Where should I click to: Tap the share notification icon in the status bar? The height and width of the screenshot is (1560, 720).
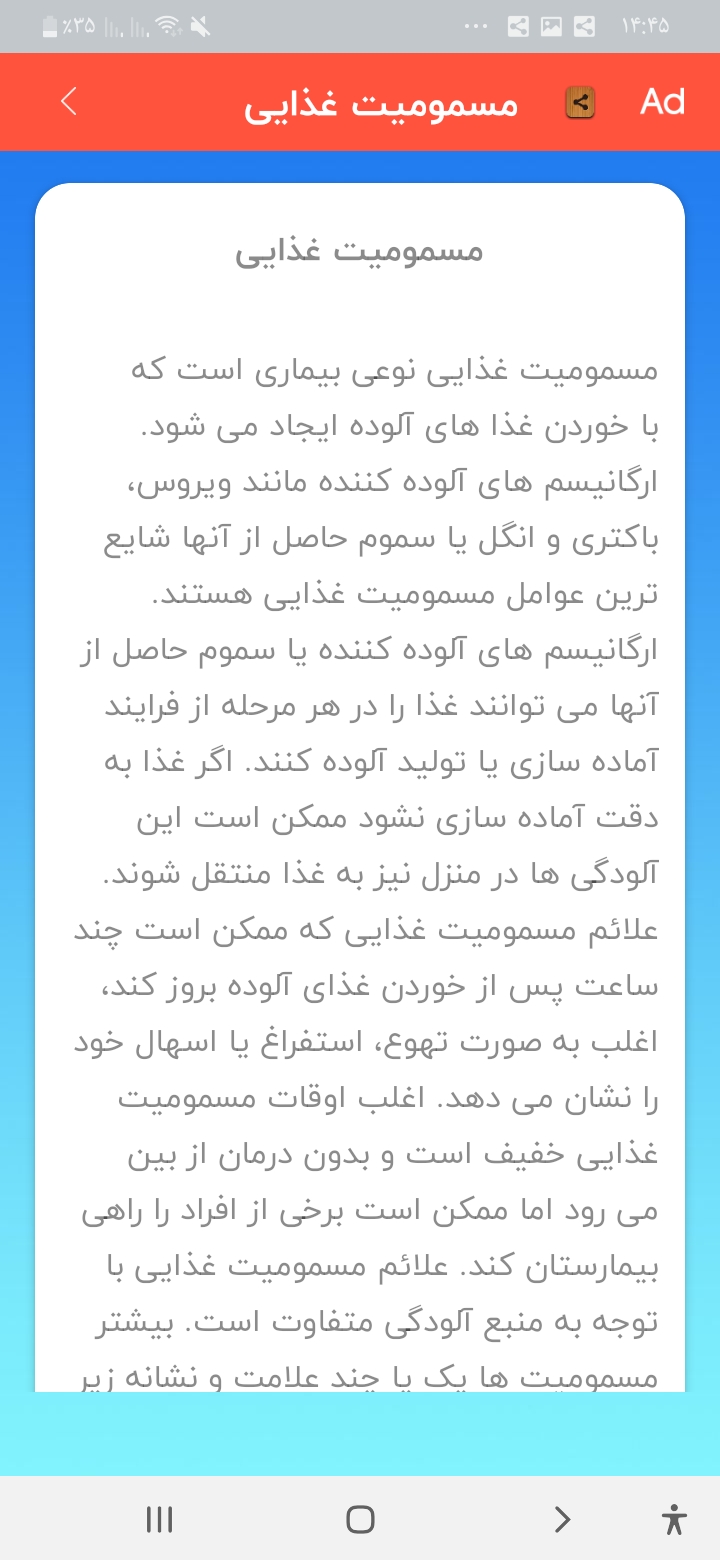click(518, 27)
